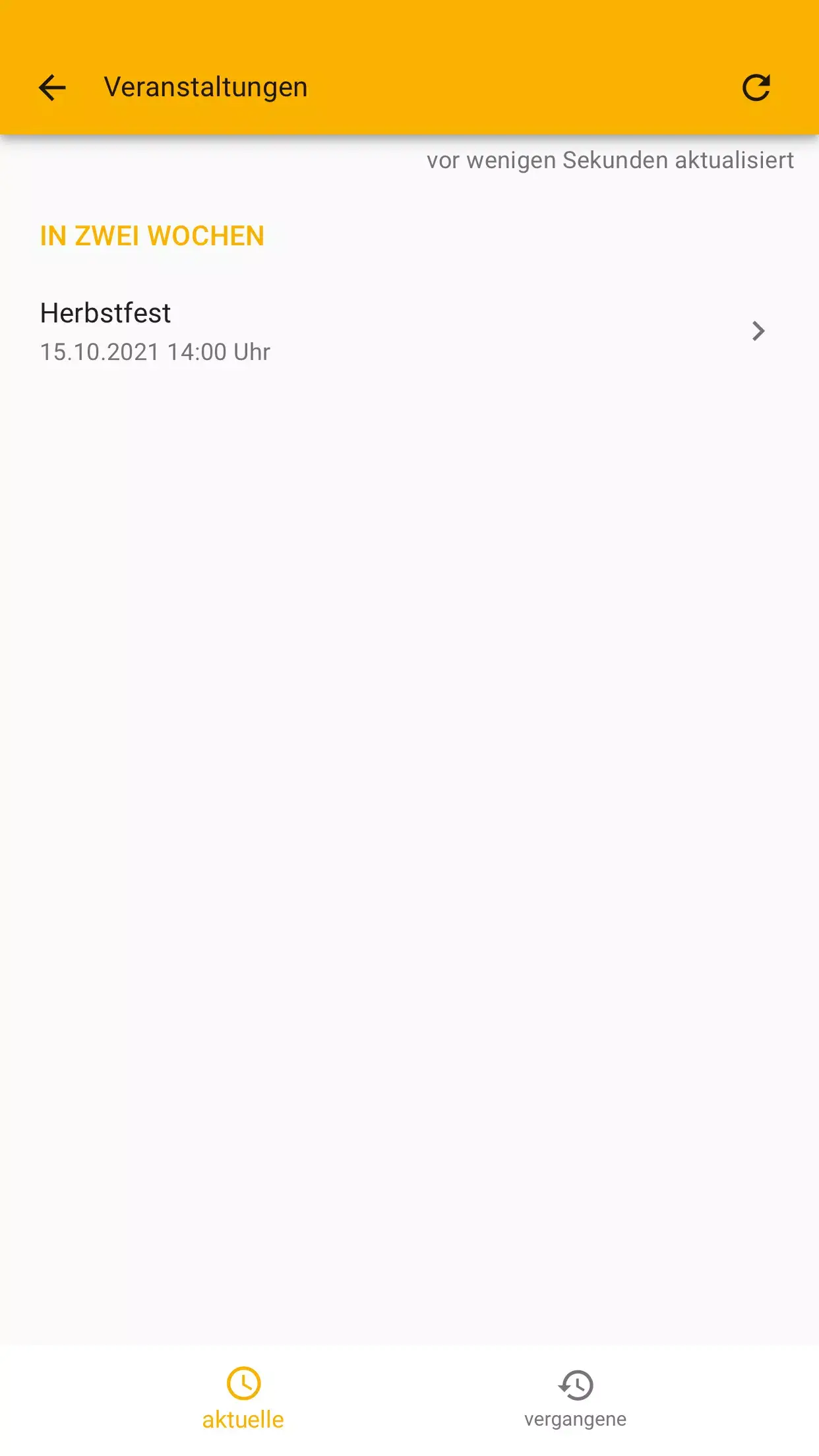The image size is (819, 1456).
Task: Tap the back arrow icon
Action: [x=51, y=87]
